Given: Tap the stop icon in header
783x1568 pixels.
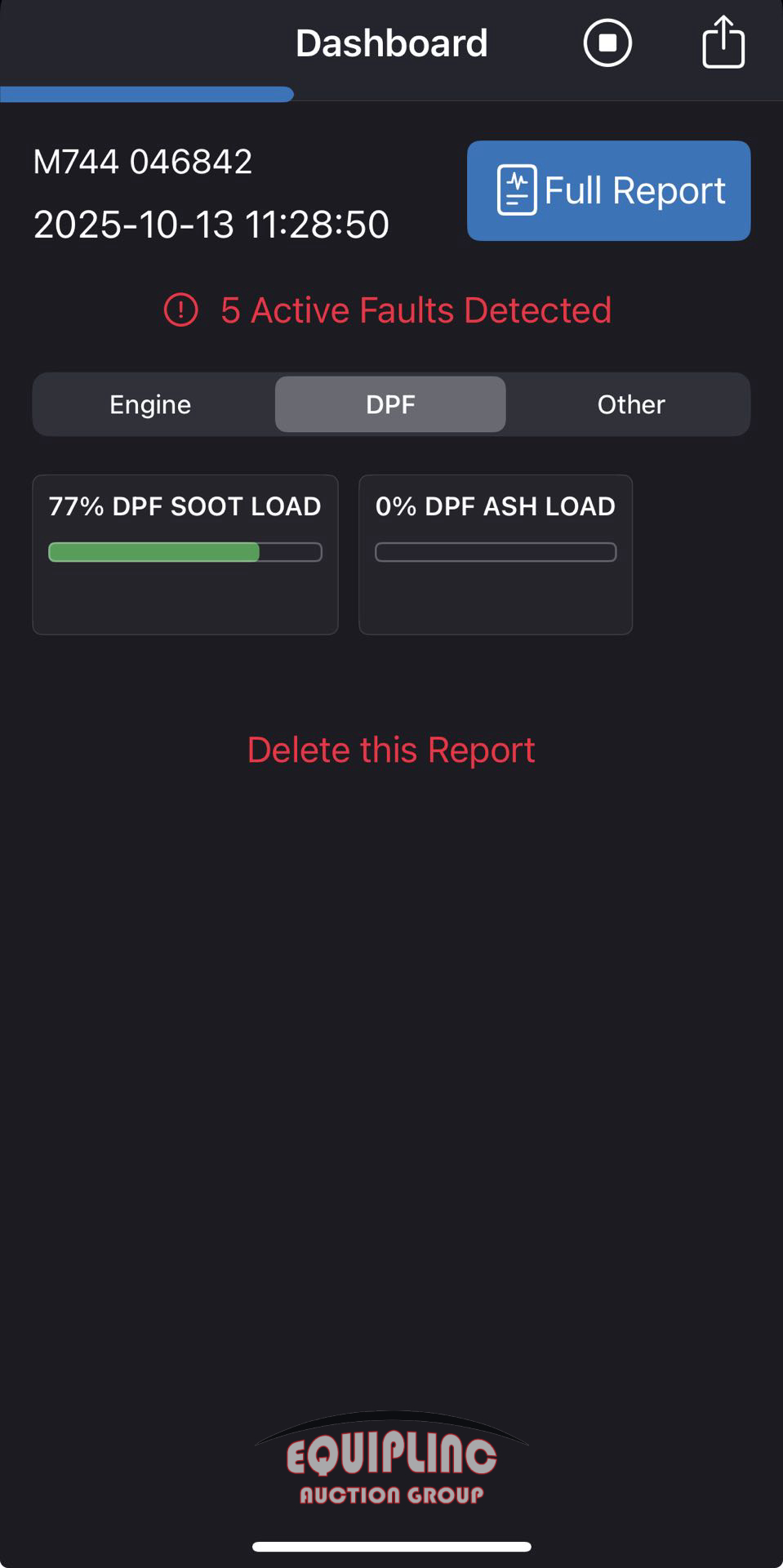Looking at the screenshot, I should pos(607,42).
